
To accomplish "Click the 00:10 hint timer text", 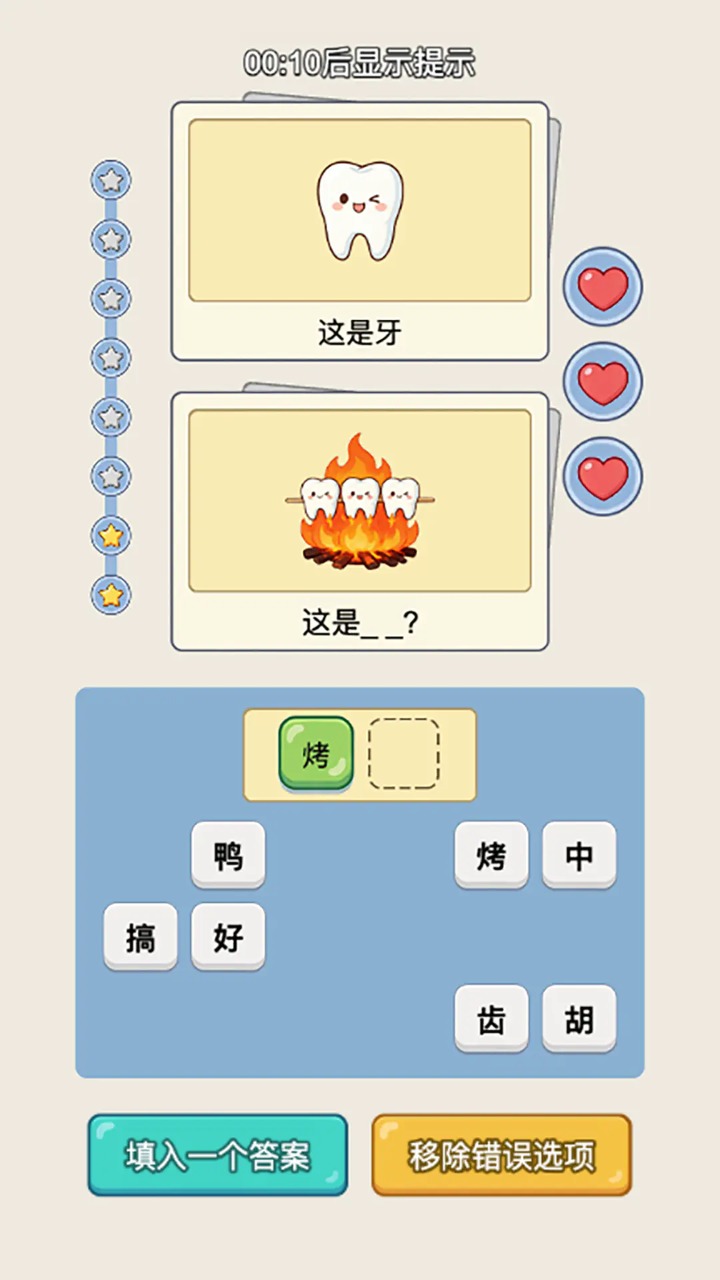I will click(x=360, y=62).
